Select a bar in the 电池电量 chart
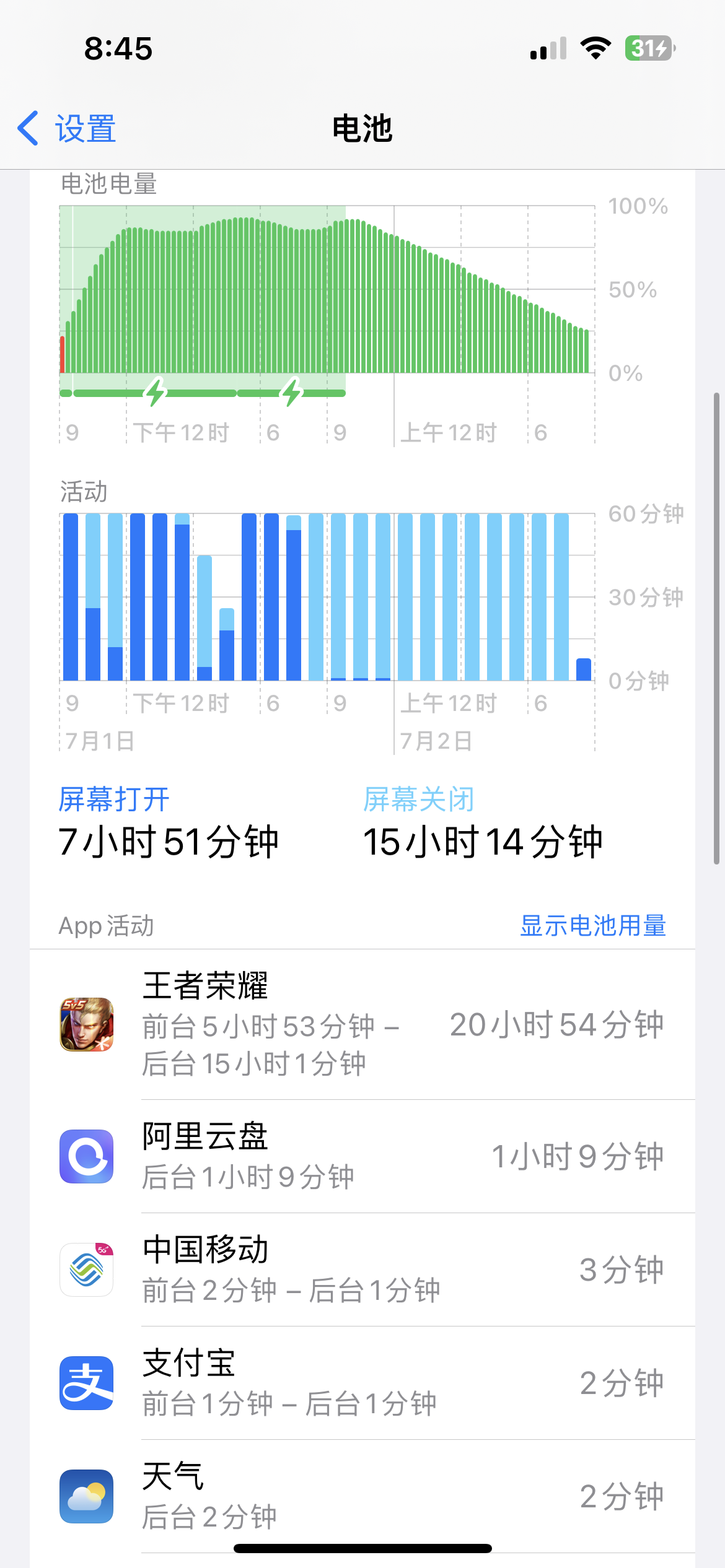This screenshot has height=1568, width=725. pyautogui.click(x=248, y=297)
